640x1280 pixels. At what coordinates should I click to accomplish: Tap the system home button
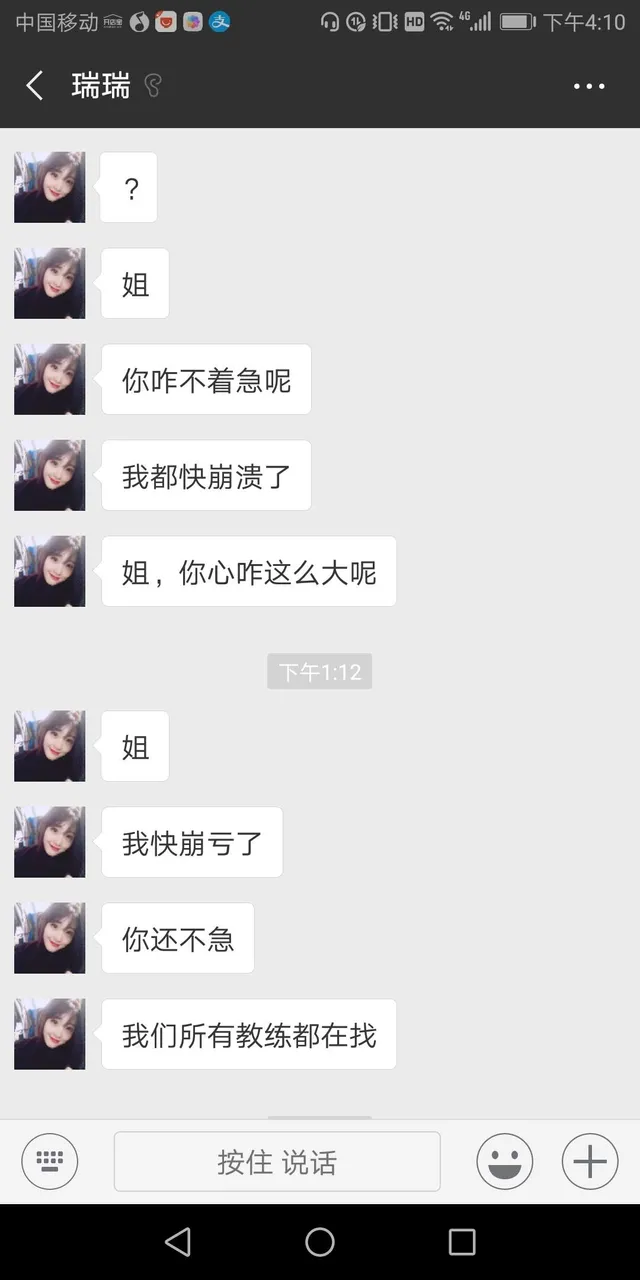320,1242
